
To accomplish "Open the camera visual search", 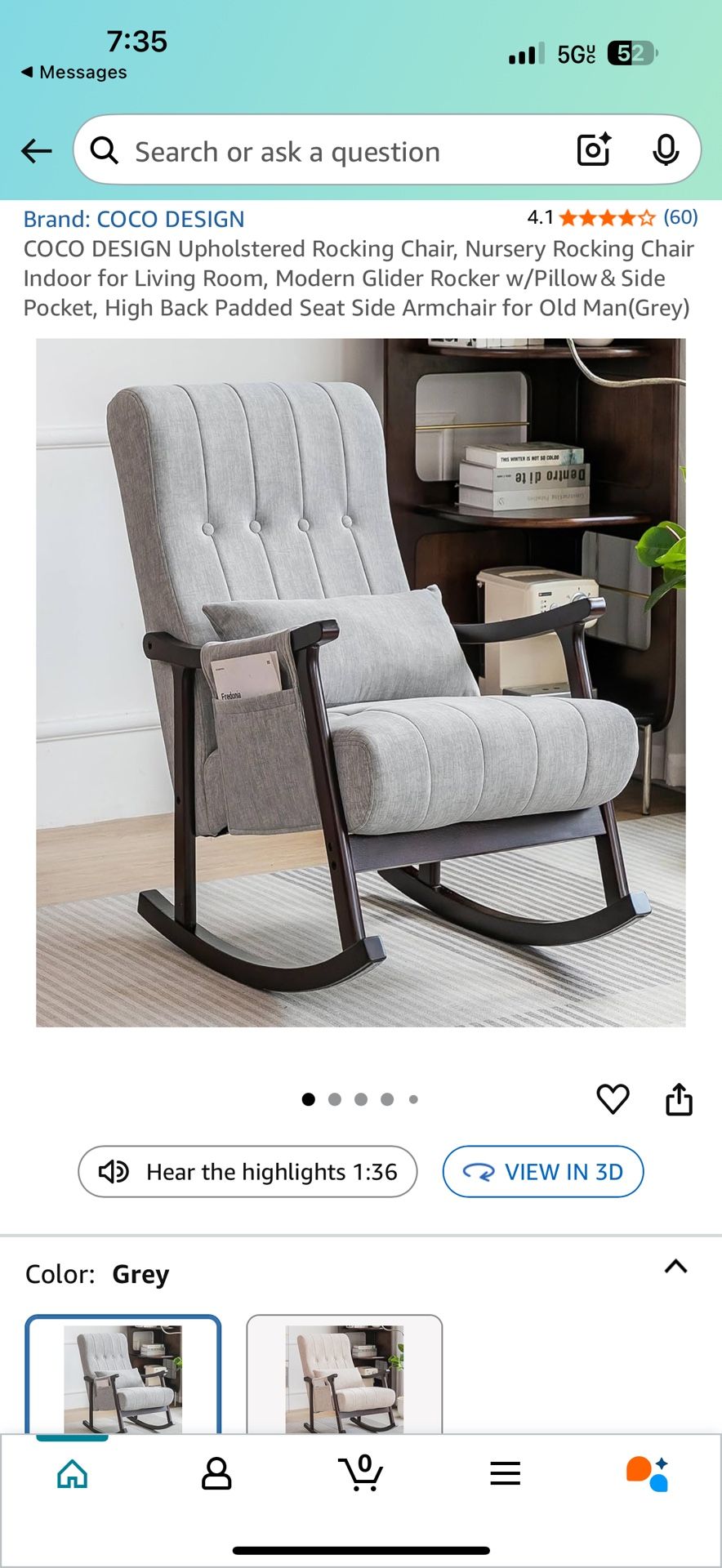I will coord(594,149).
